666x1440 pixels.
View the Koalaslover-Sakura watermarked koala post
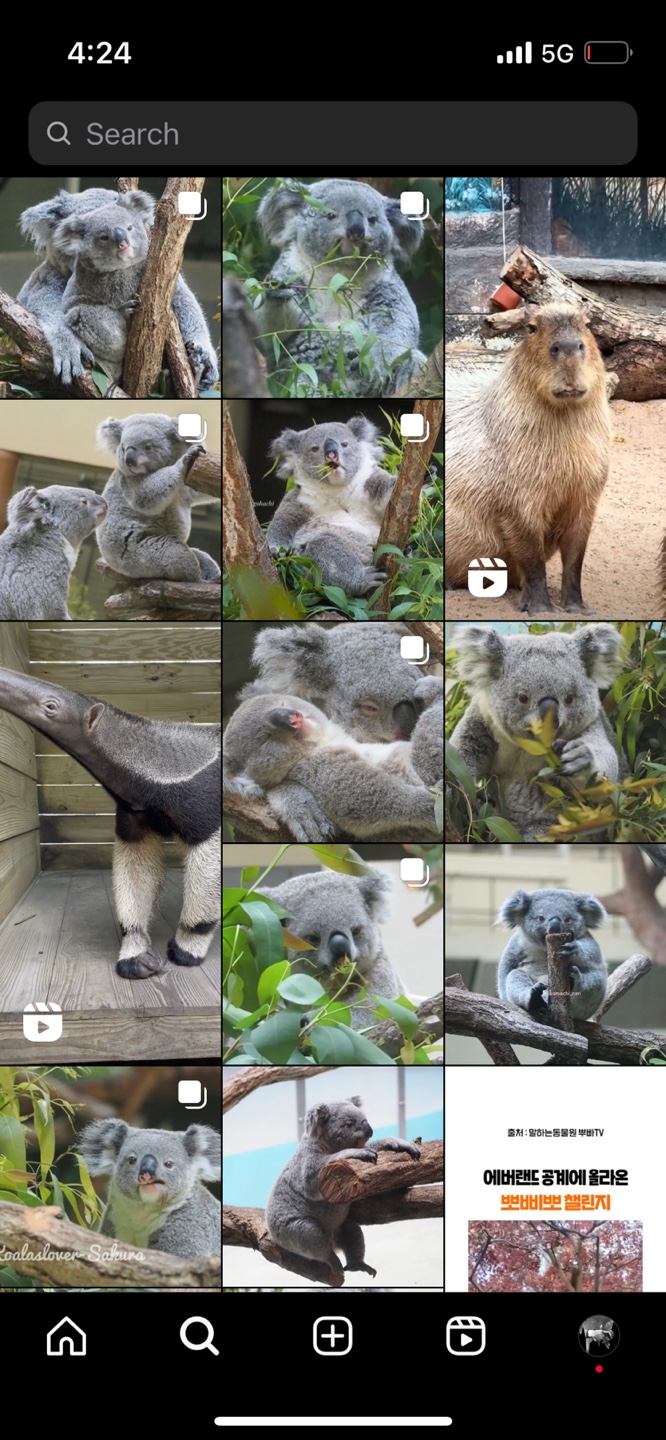[x=110, y=1176]
